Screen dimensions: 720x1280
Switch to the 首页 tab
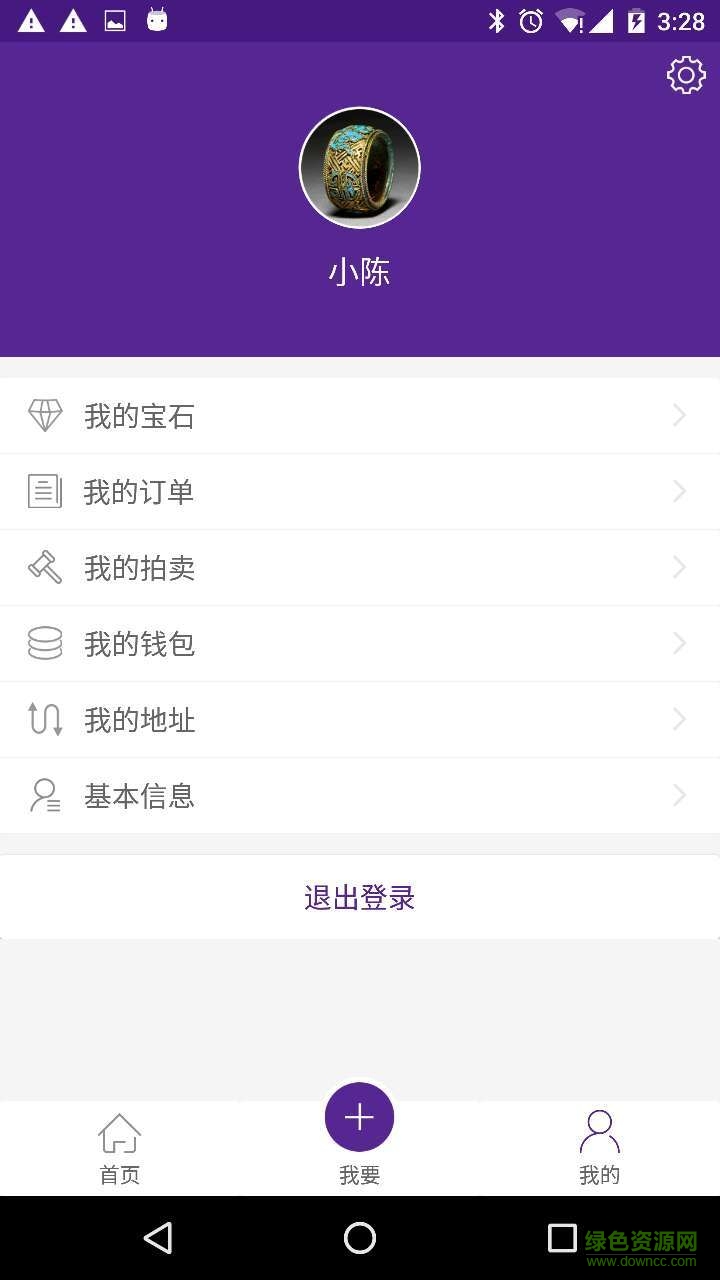[119, 1147]
